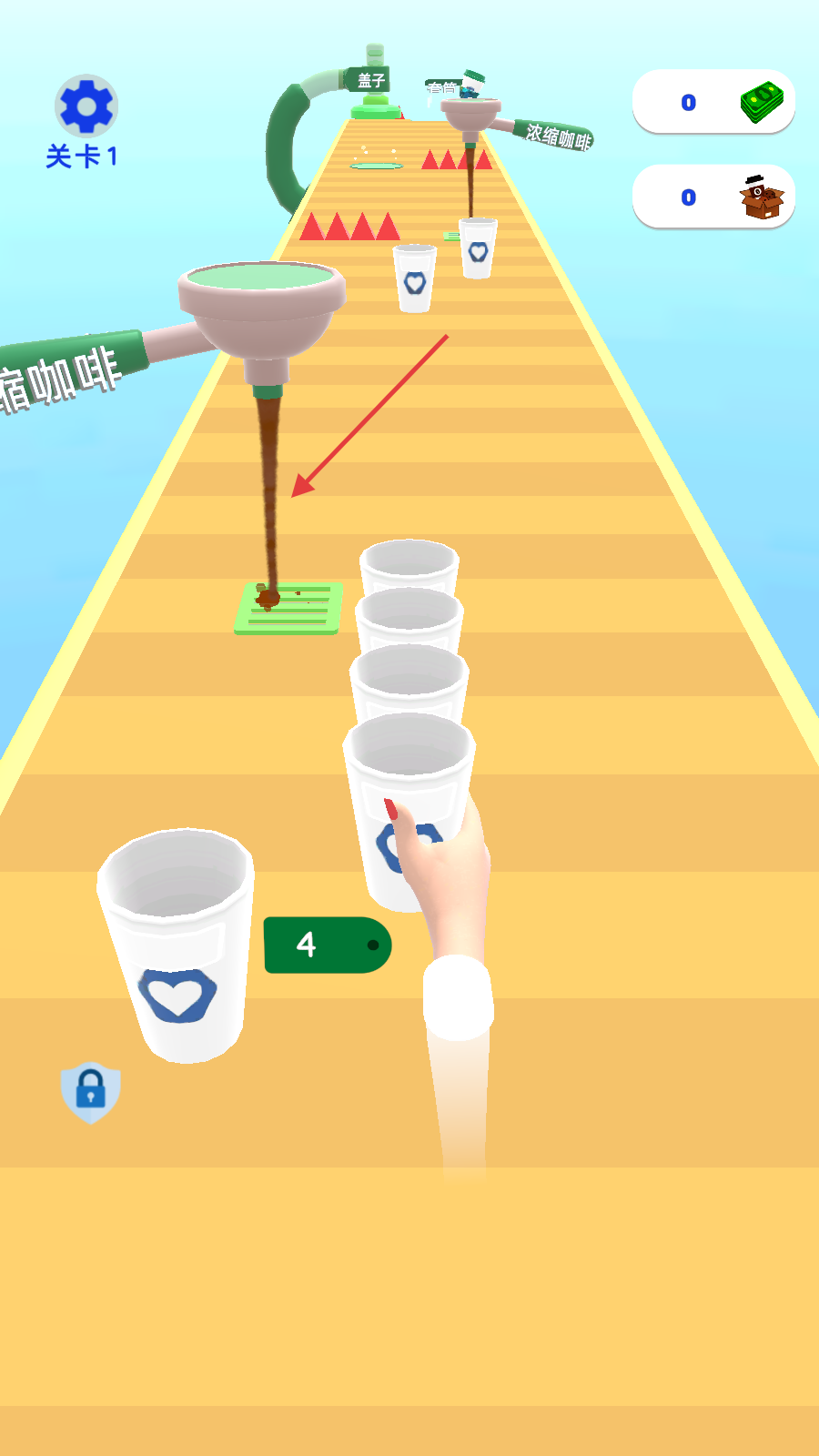Tap the blue privacy lock shield
The image size is (819, 1456).
click(90, 1092)
